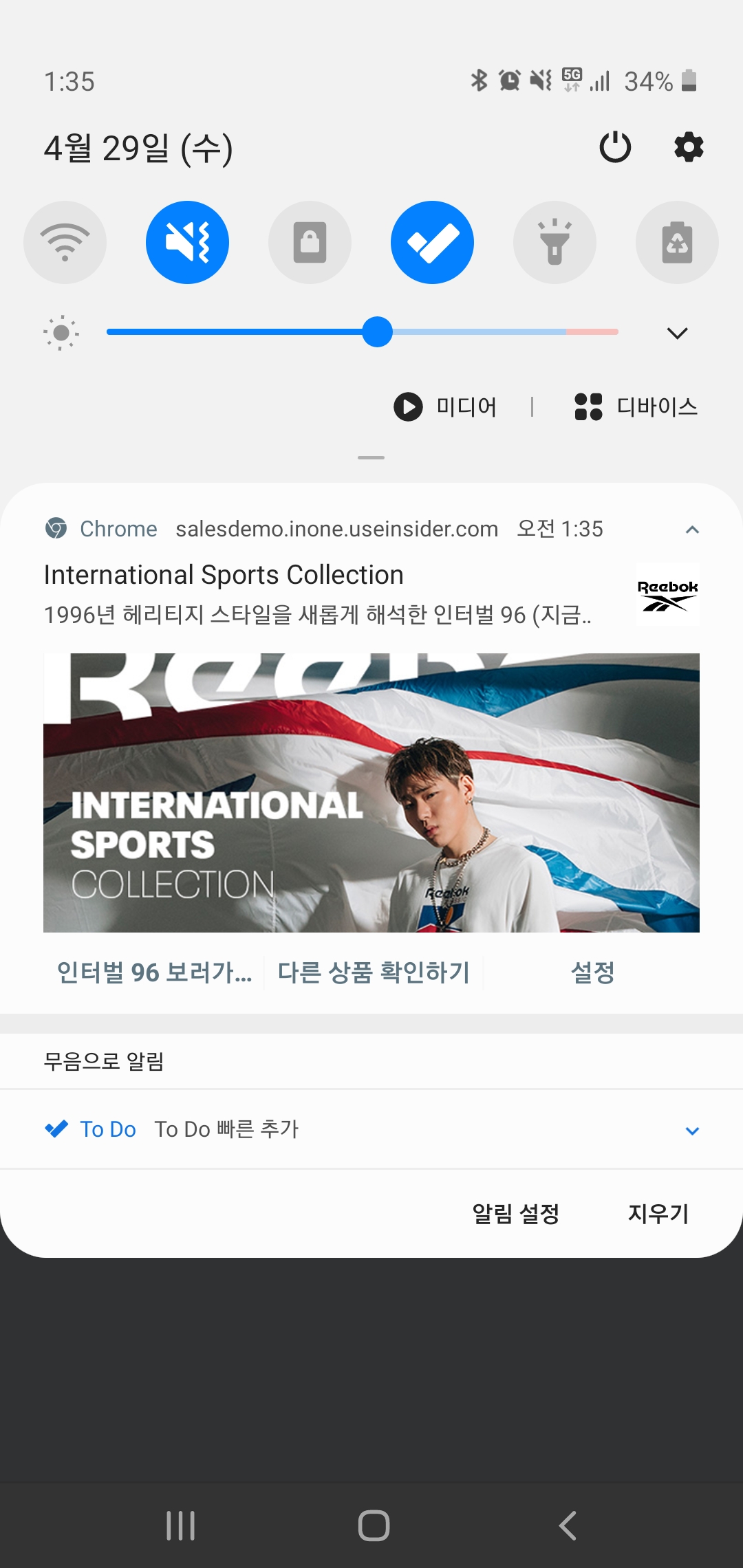Go to the home screen

coord(374,1525)
